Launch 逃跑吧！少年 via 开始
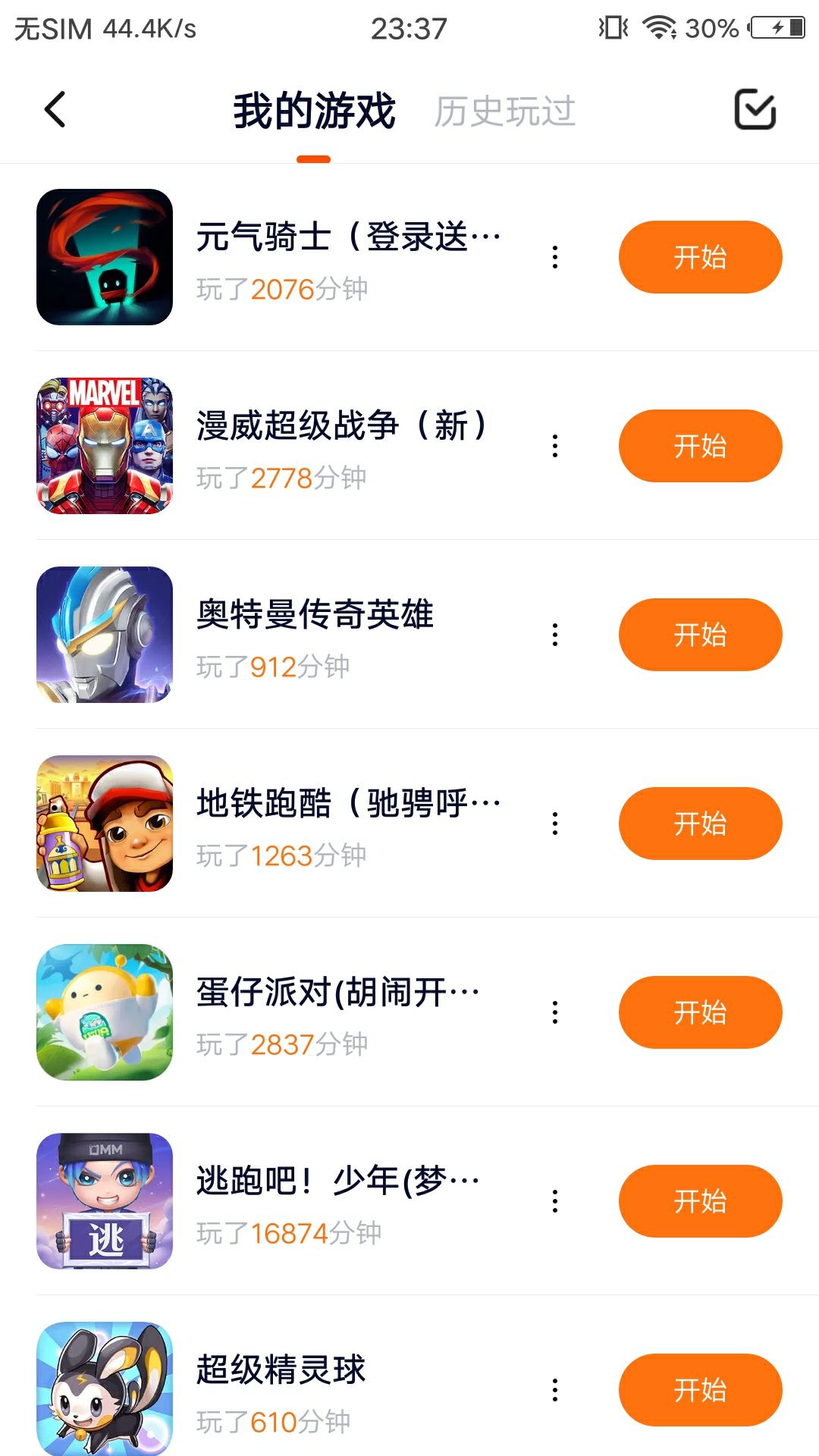Image resolution: width=819 pixels, height=1456 pixels. pyautogui.click(x=700, y=1201)
